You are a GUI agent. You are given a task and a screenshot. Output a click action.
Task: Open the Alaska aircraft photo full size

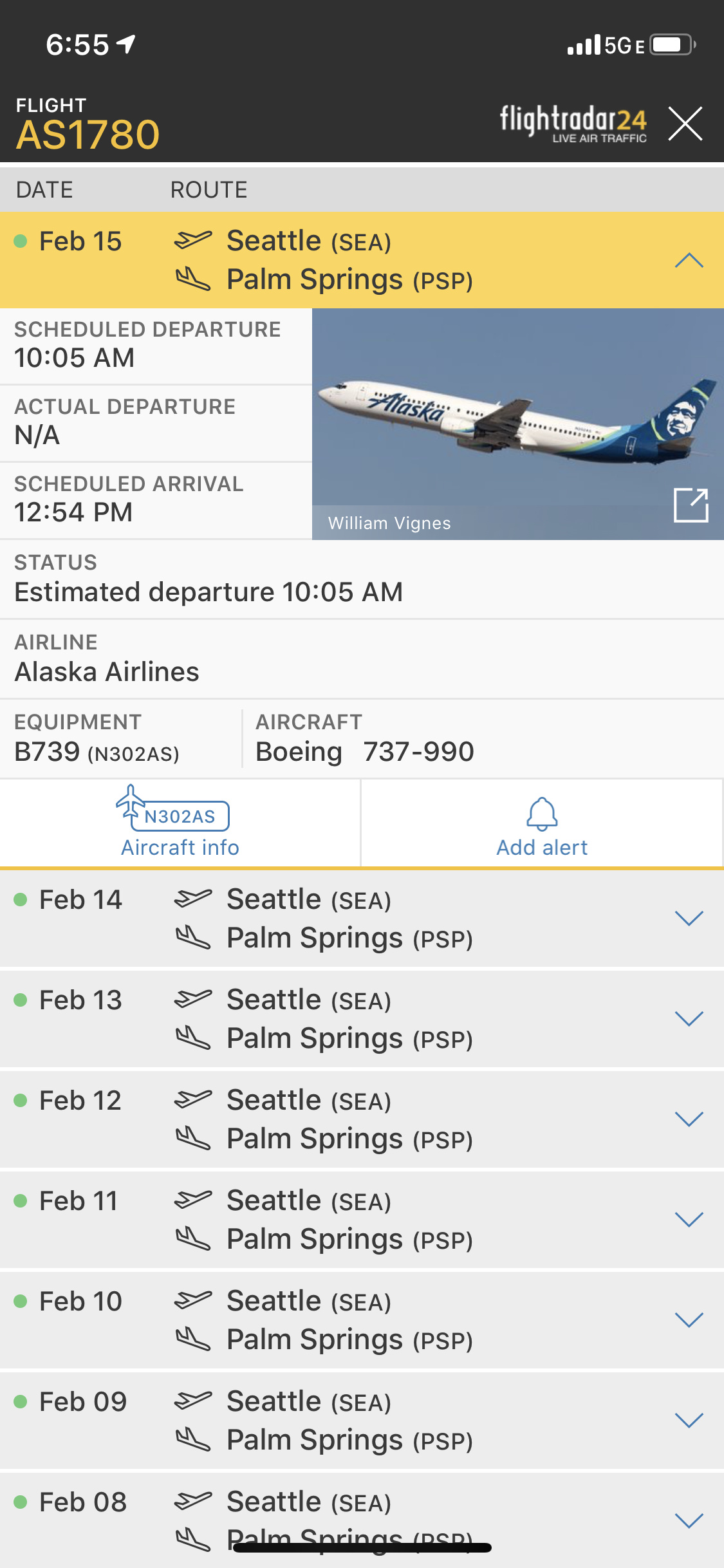point(691,505)
